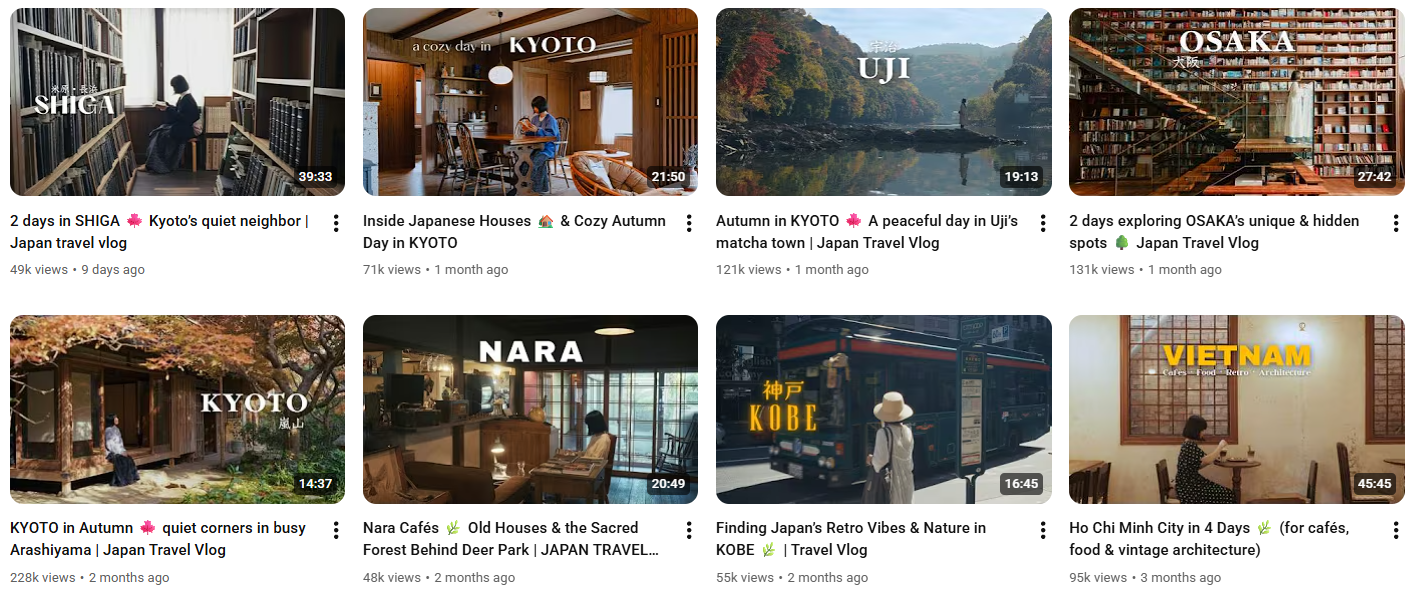Watch the Uji matcha town video

(x=883, y=102)
